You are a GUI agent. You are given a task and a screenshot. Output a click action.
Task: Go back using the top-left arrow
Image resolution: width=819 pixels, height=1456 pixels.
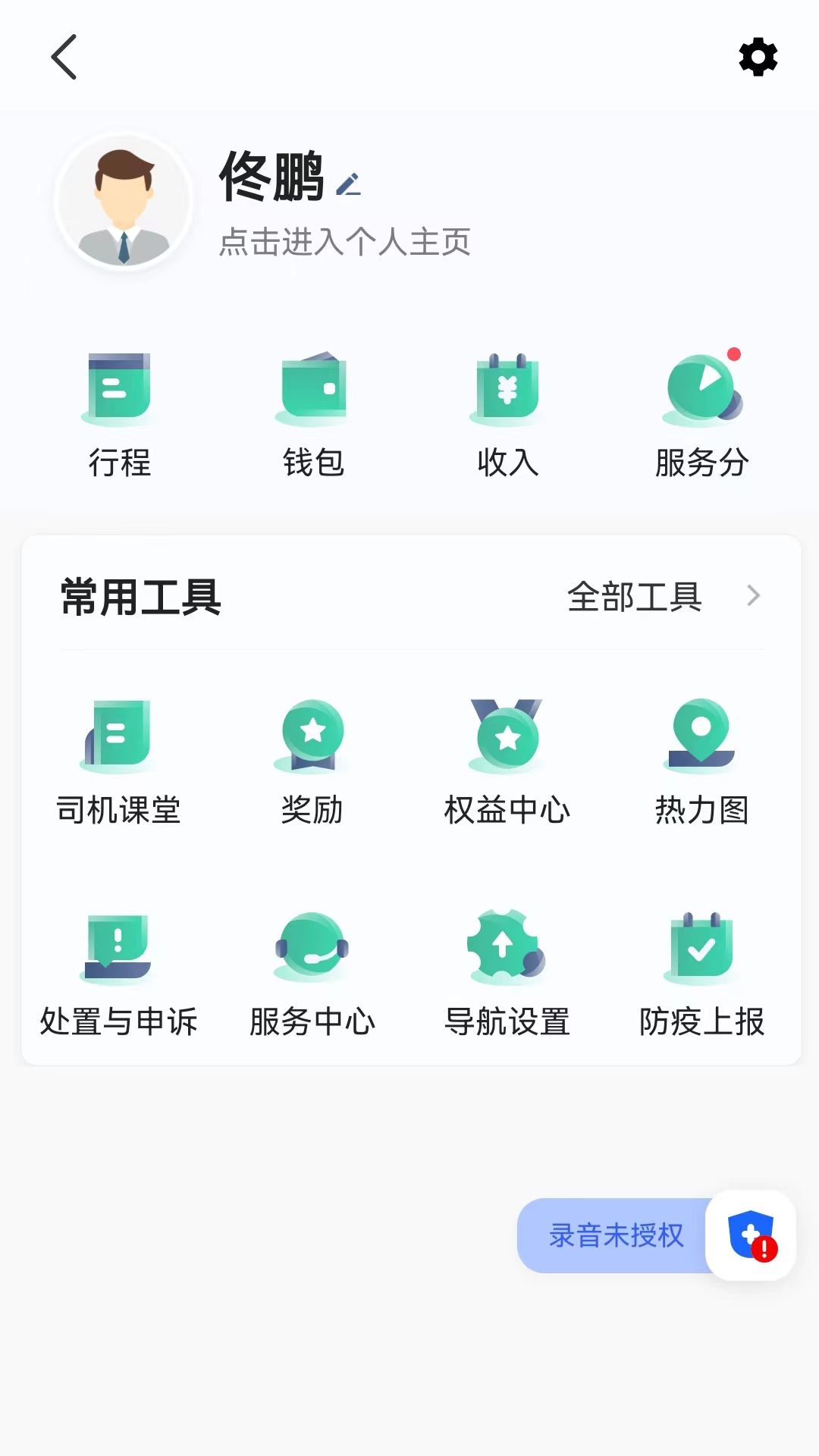[64, 57]
